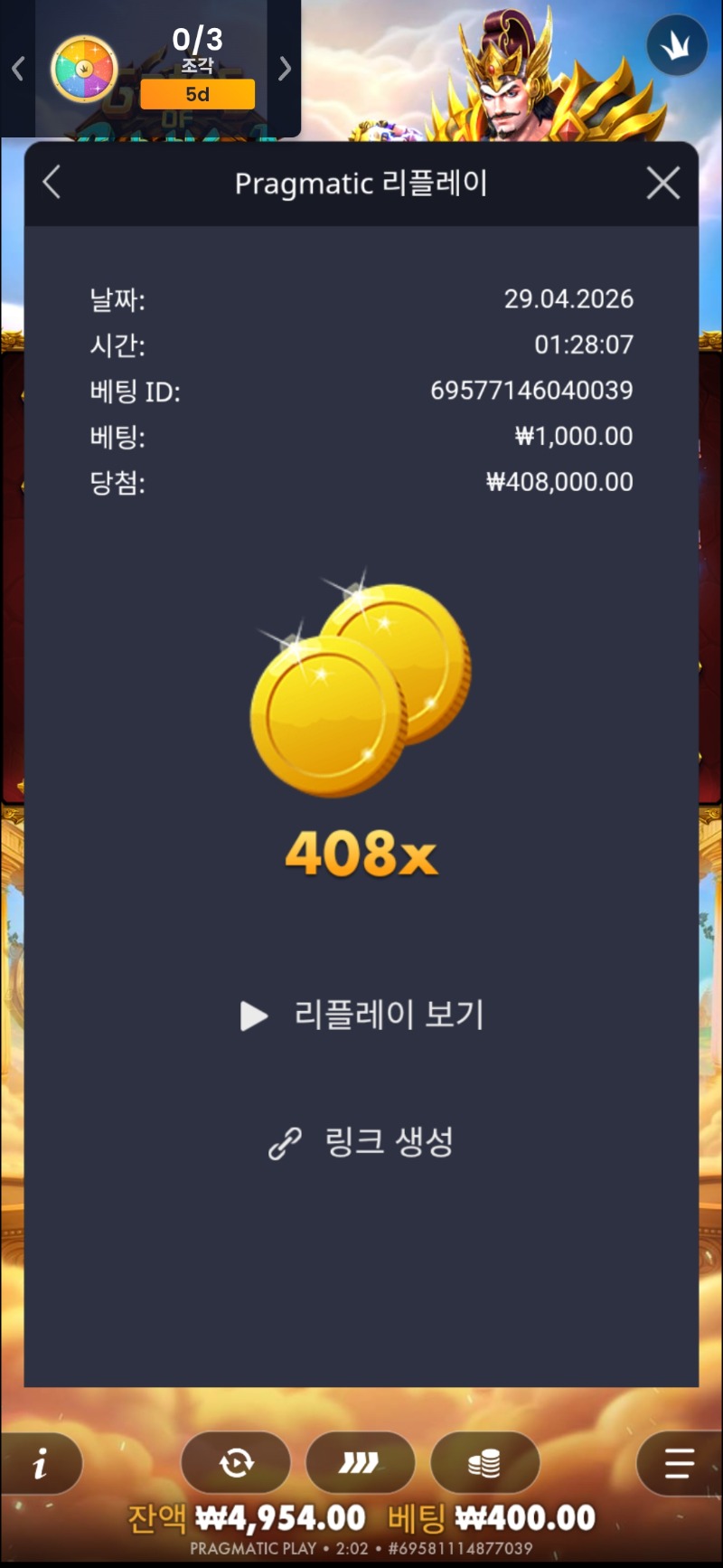Tap the crown icon in the top corner

pos(677,46)
